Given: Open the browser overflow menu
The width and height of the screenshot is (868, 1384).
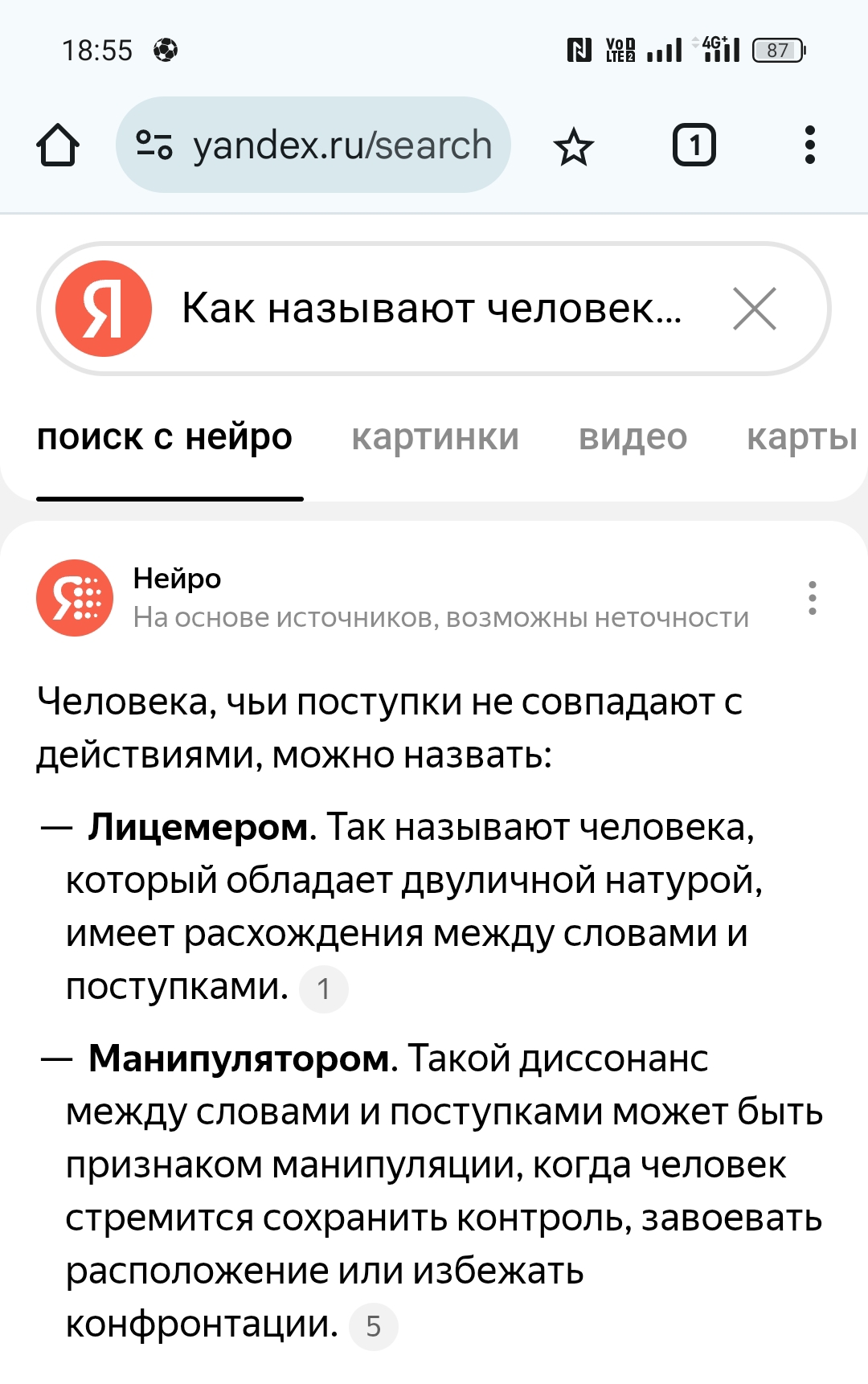Looking at the screenshot, I should [809, 145].
